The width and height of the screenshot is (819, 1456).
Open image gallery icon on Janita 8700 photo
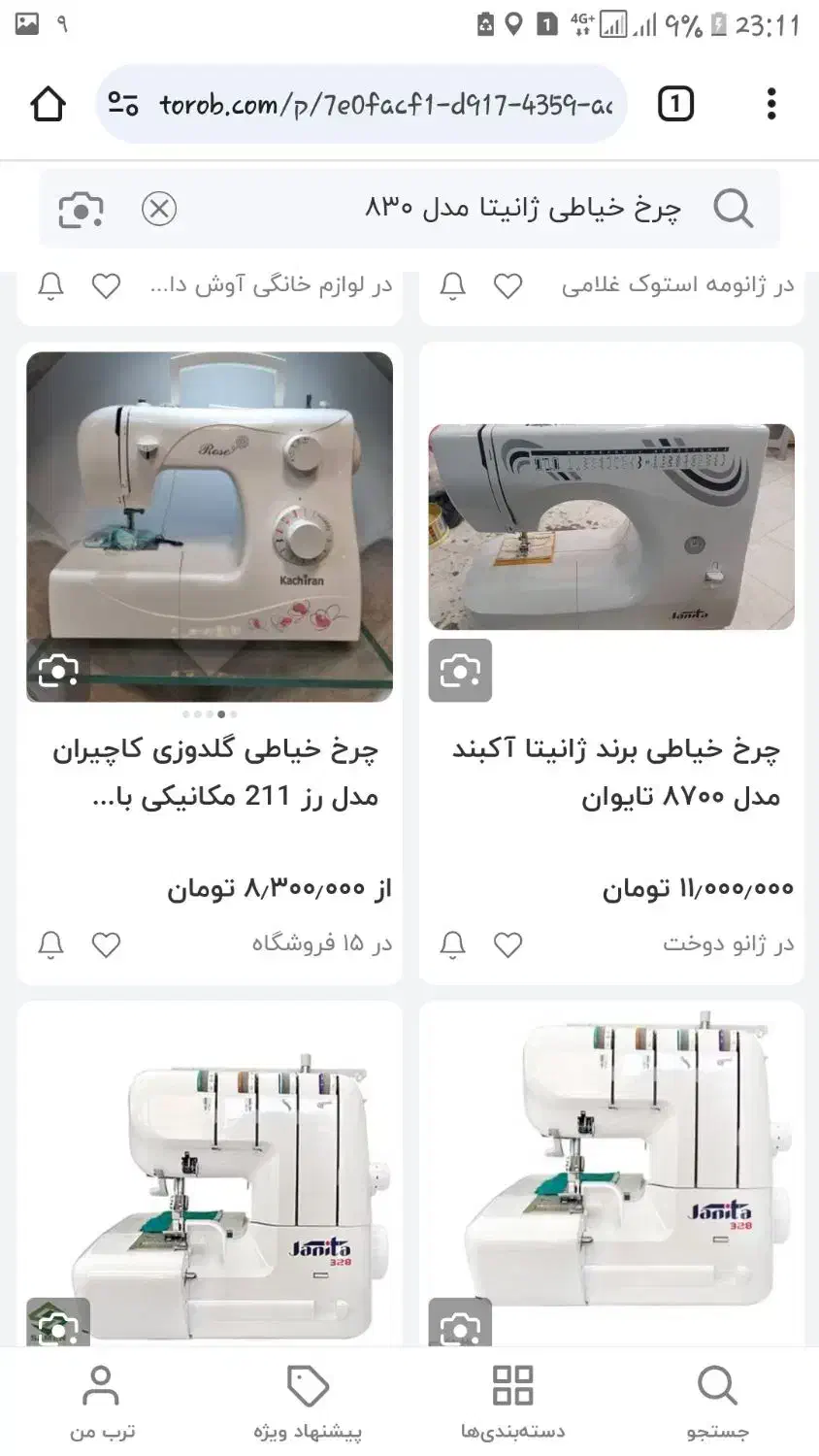point(458,670)
